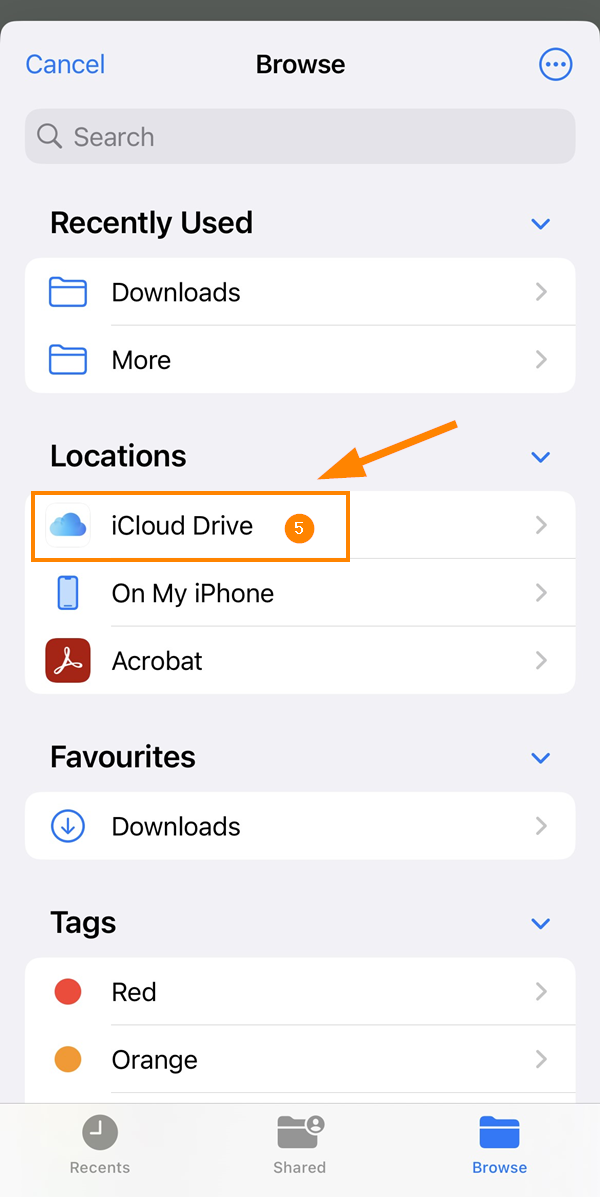600x1197 pixels.
Task: Select the Browse tab
Action: point(499,1145)
